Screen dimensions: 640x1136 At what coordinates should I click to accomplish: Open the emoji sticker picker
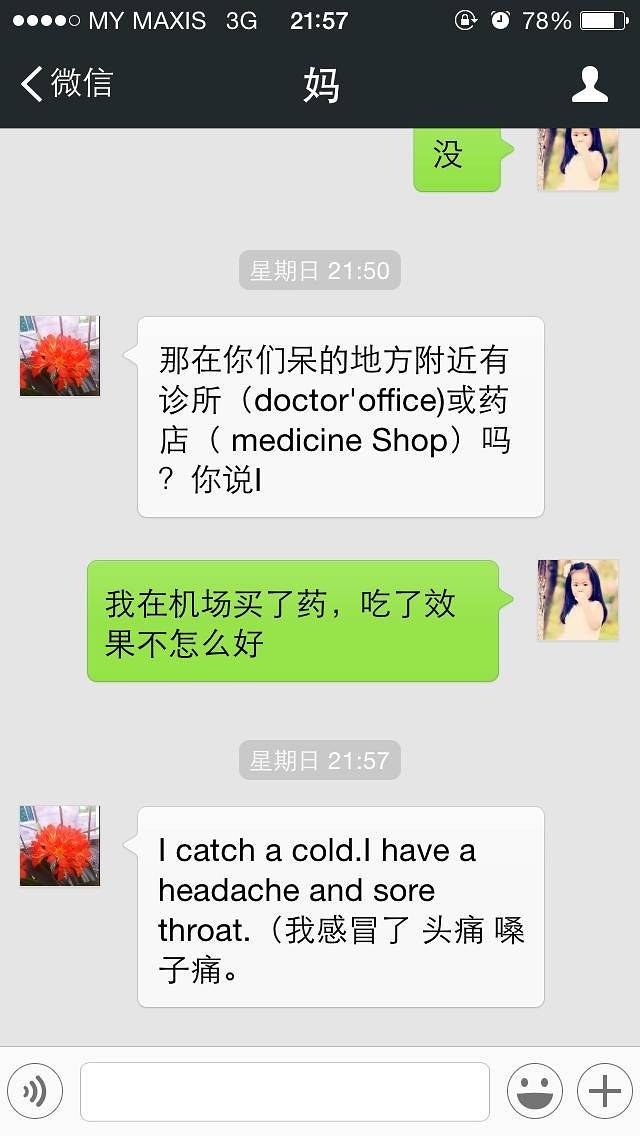534,1091
